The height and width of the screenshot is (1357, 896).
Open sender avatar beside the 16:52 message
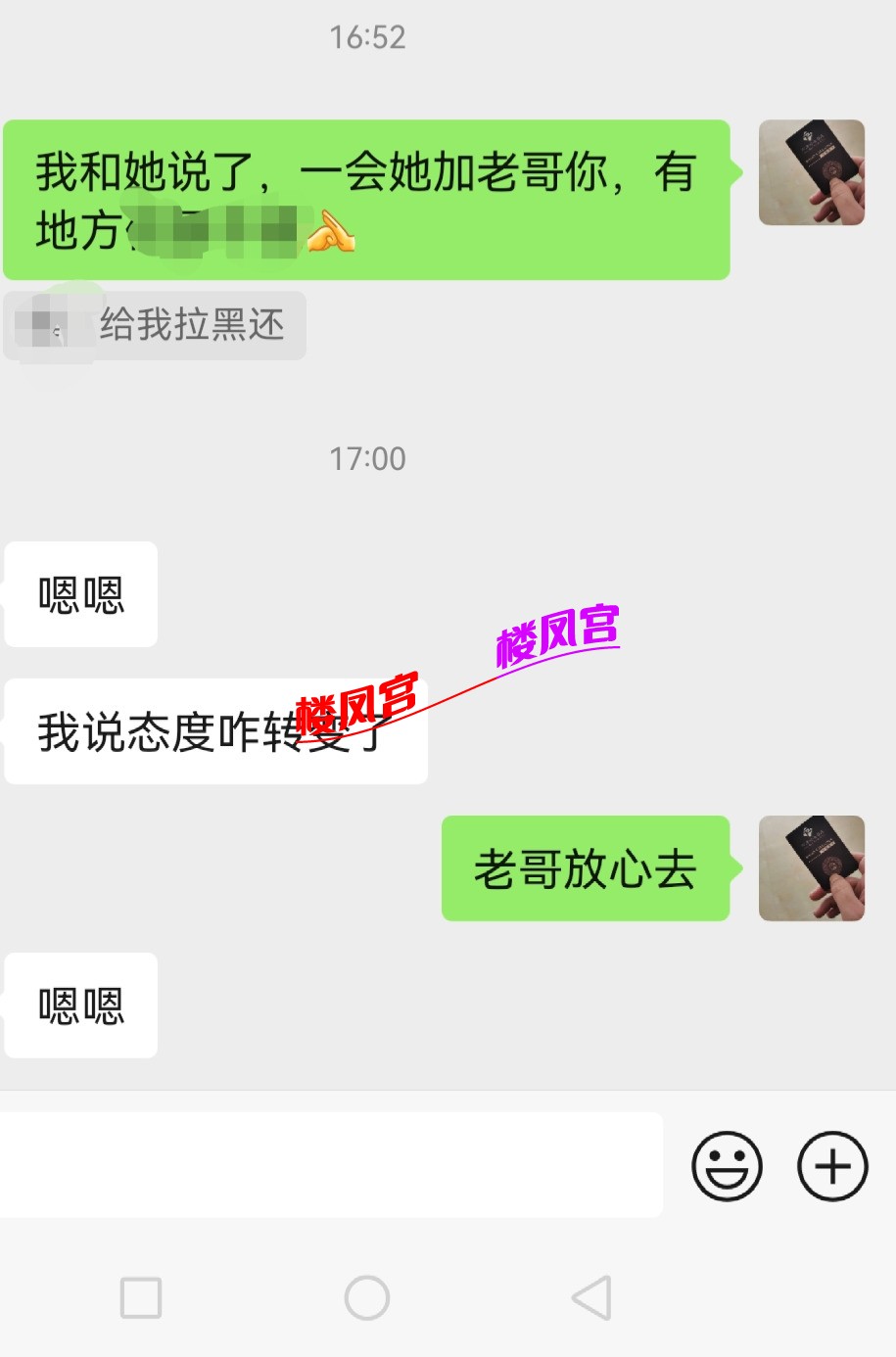click(811, 170)
